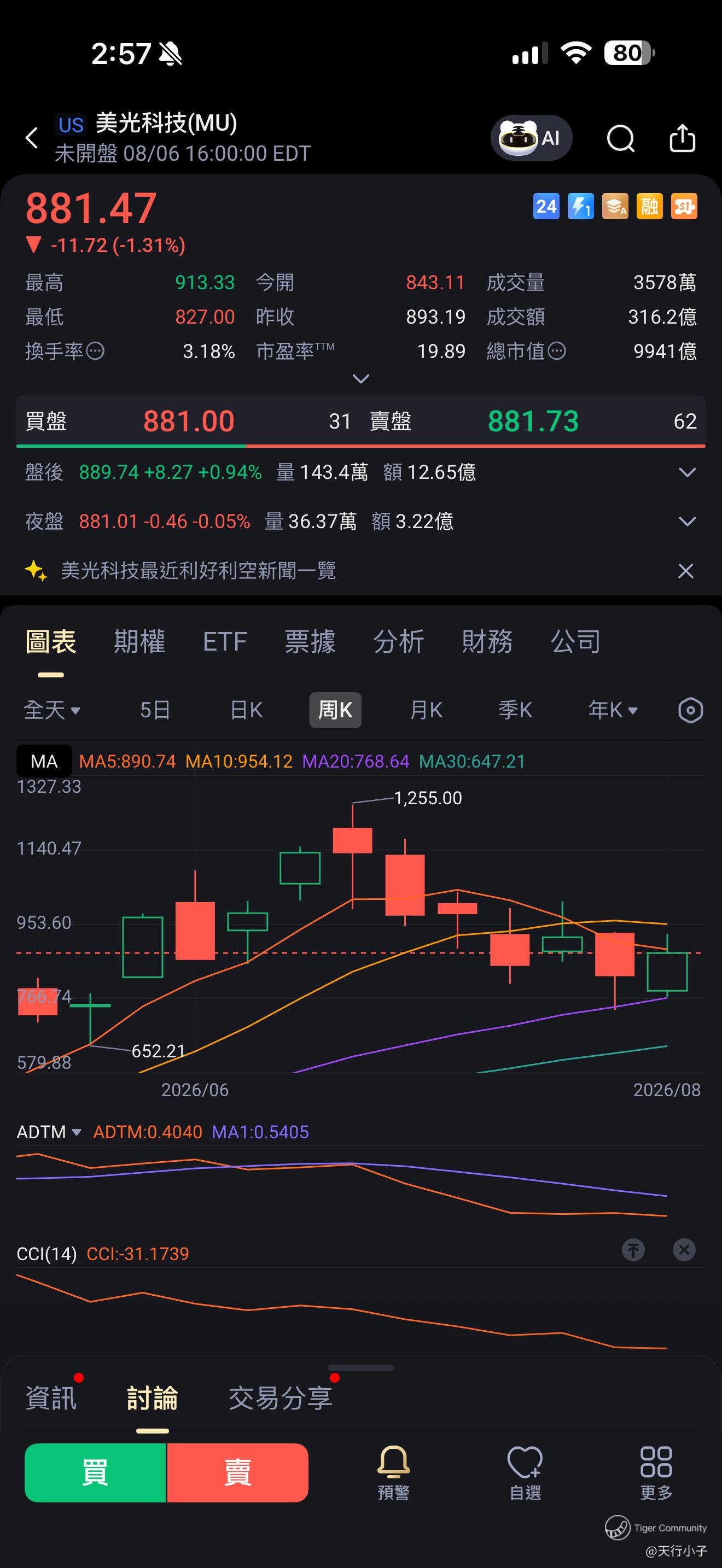Open chart settings gear icon
Viewport: 722px width, 1568px height.
click(x=690, y=710)
